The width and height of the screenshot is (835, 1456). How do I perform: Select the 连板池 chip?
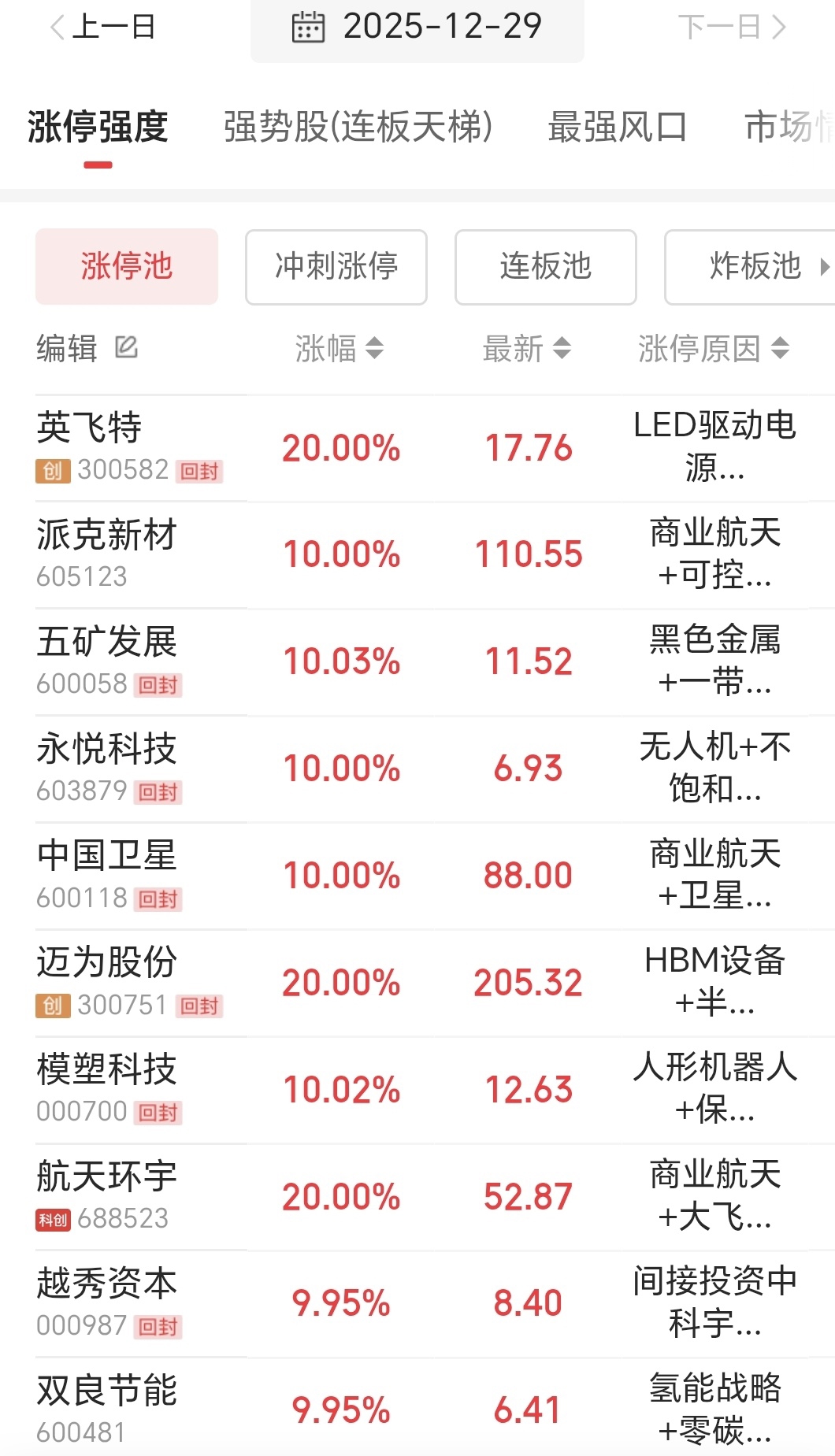coord(545,266)
